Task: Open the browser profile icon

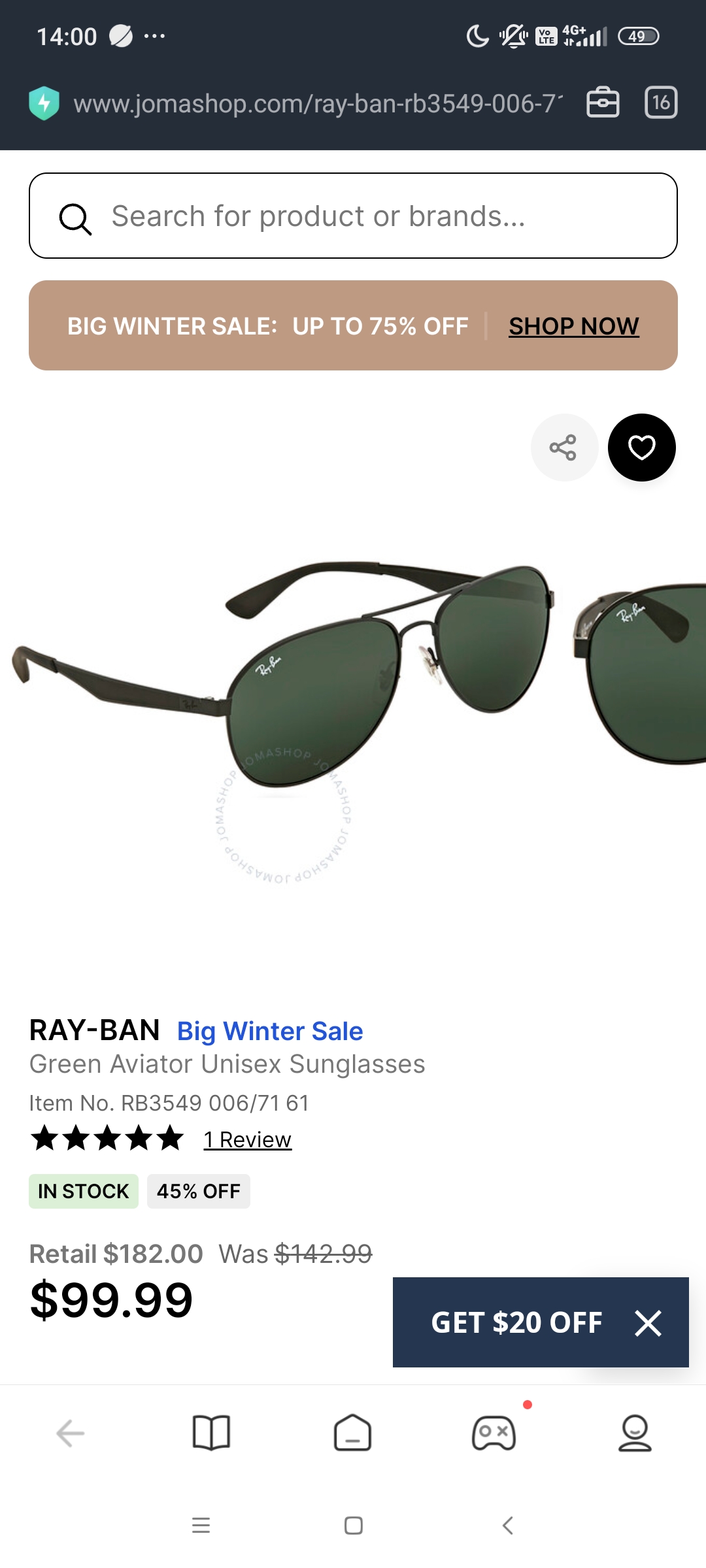Action: (635, 1433)
